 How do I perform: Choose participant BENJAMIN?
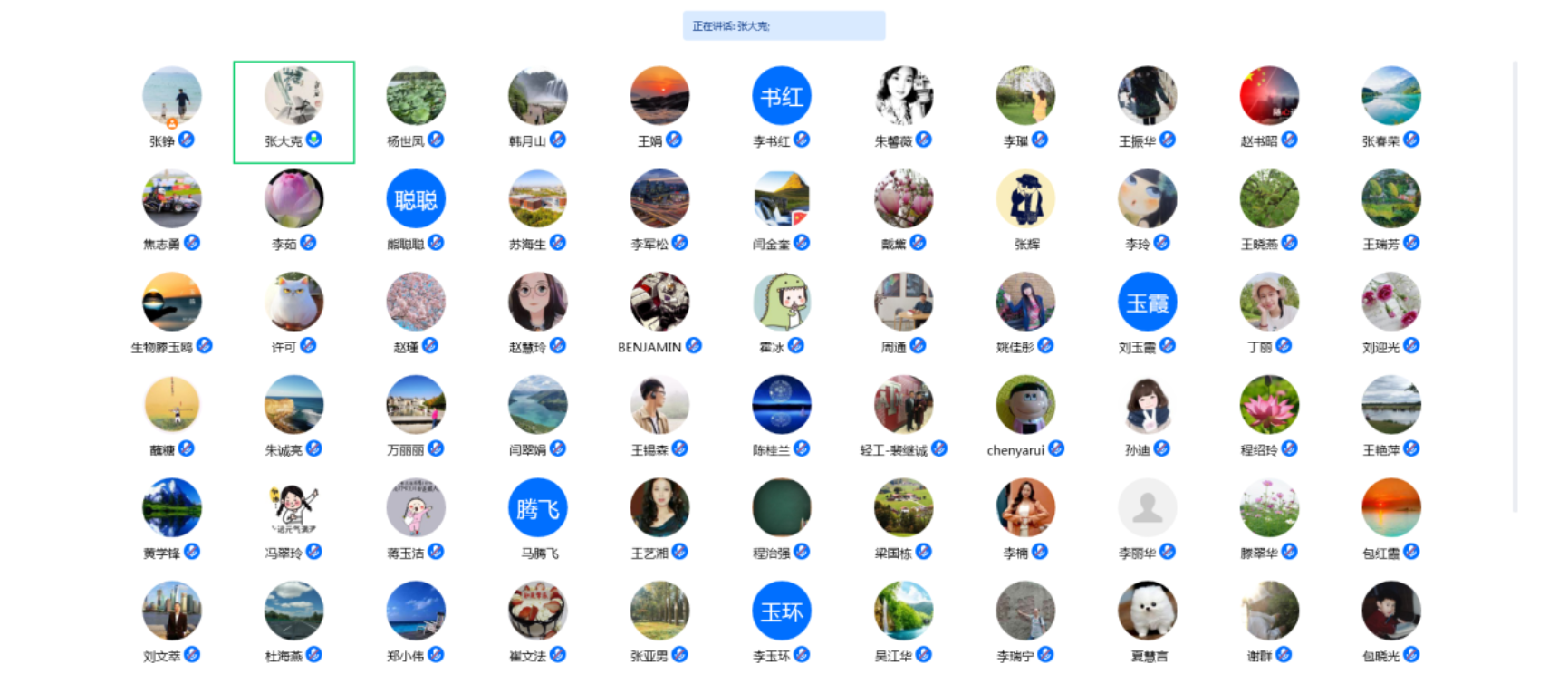tap(659, 303)
